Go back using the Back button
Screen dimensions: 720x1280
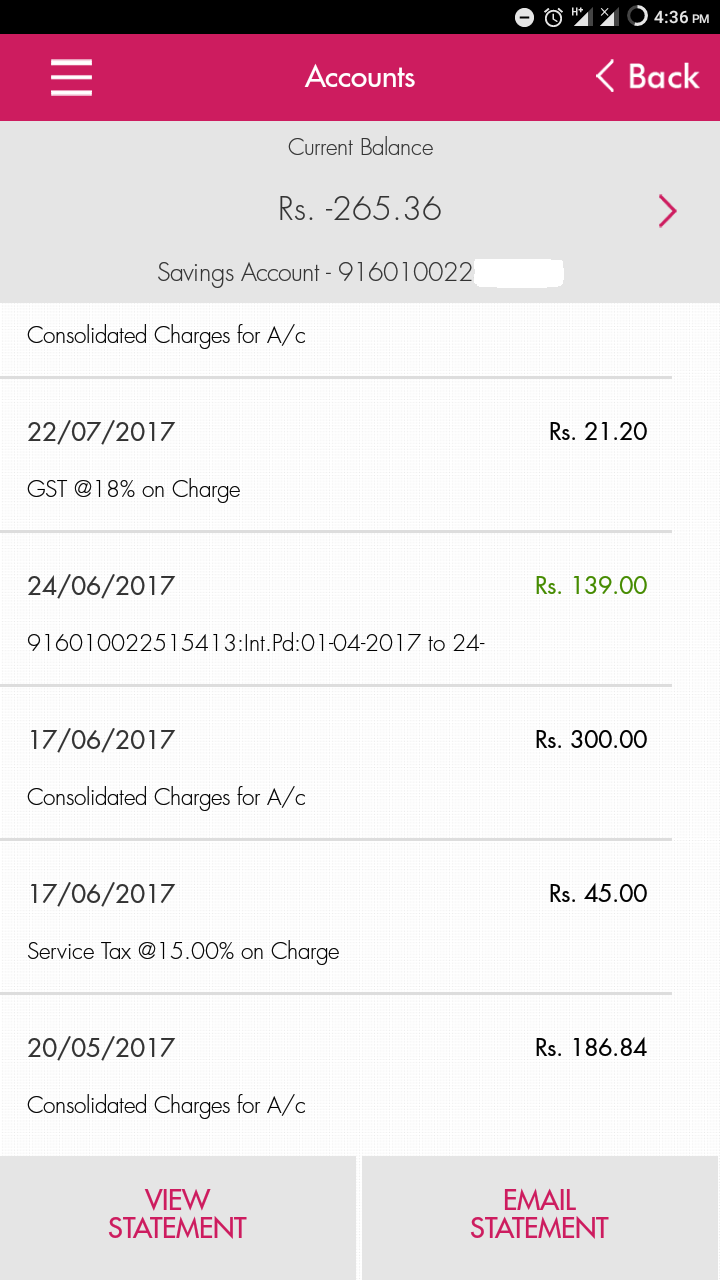click(x=647, y=77)
